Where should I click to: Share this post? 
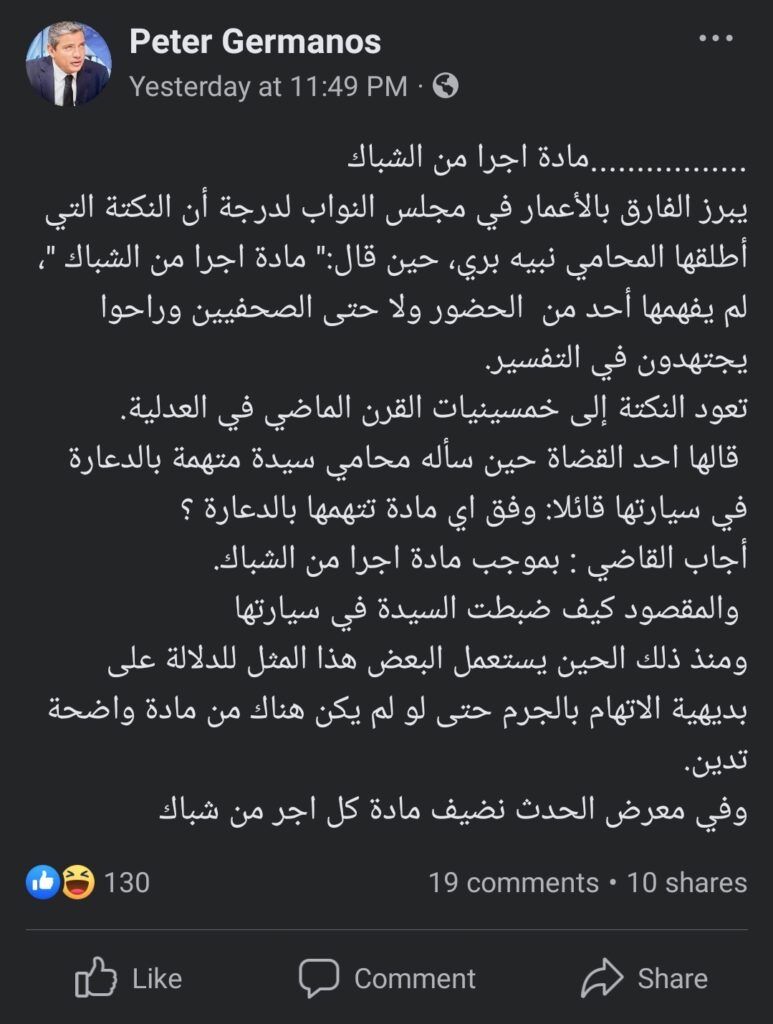tap(645, 977)
